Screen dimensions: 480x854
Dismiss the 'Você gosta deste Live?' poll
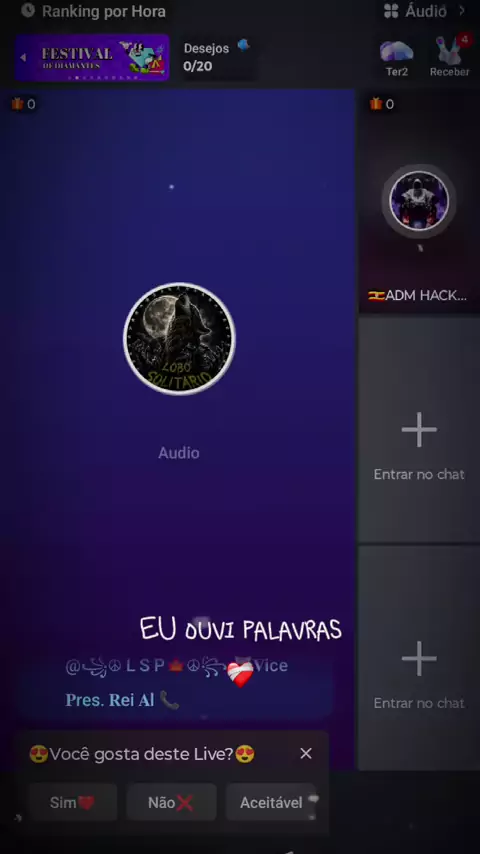coord(306,753)
